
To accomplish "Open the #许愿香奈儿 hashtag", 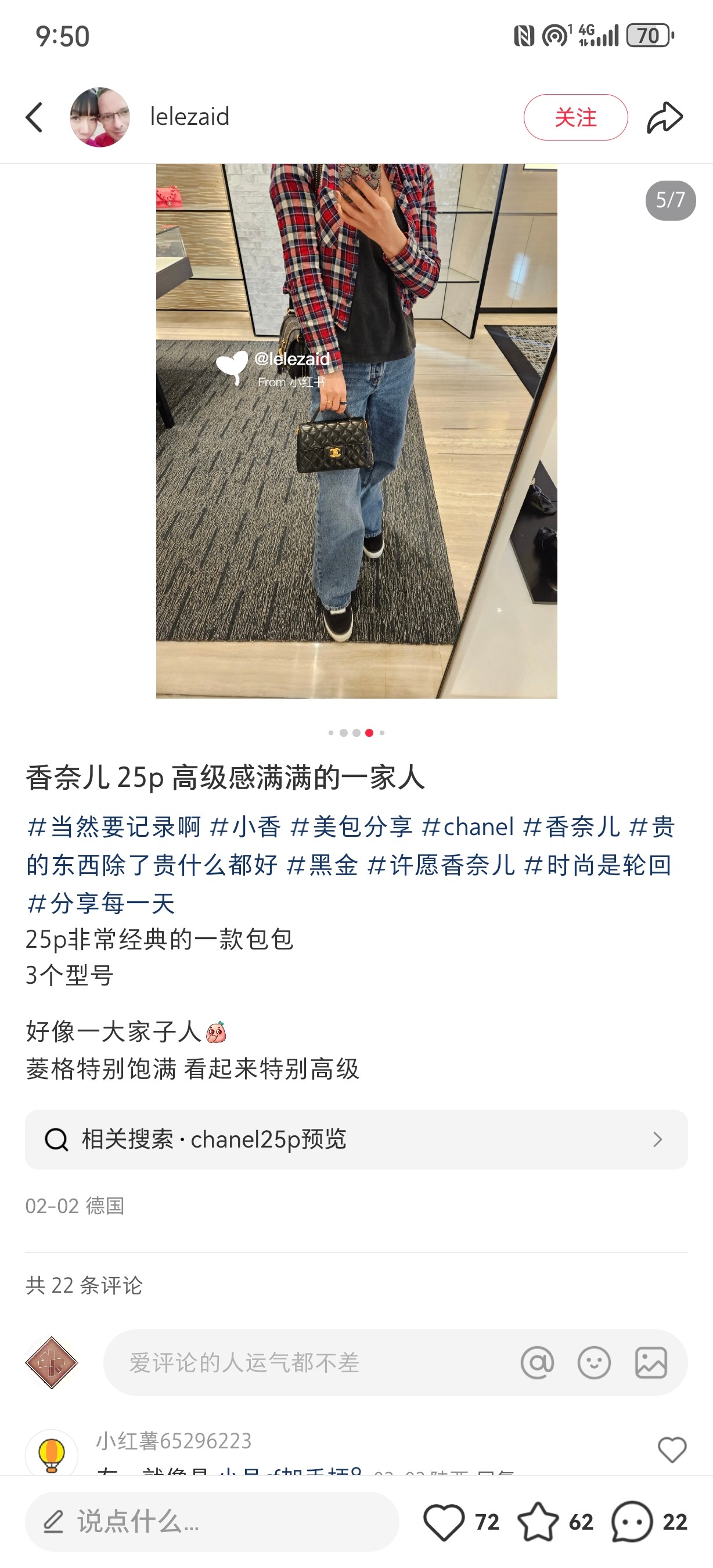I will click(x=441, y=865).
